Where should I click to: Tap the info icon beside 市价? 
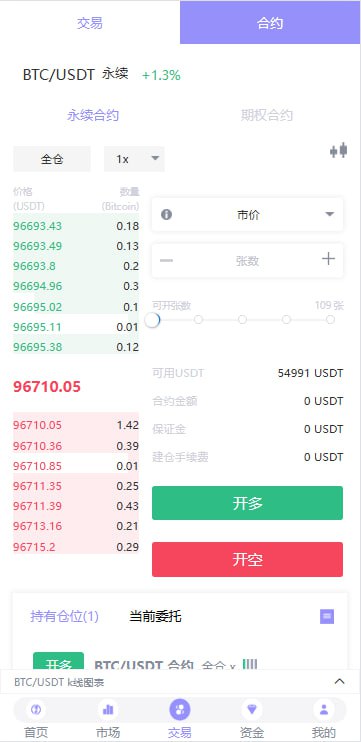(167, 215)
